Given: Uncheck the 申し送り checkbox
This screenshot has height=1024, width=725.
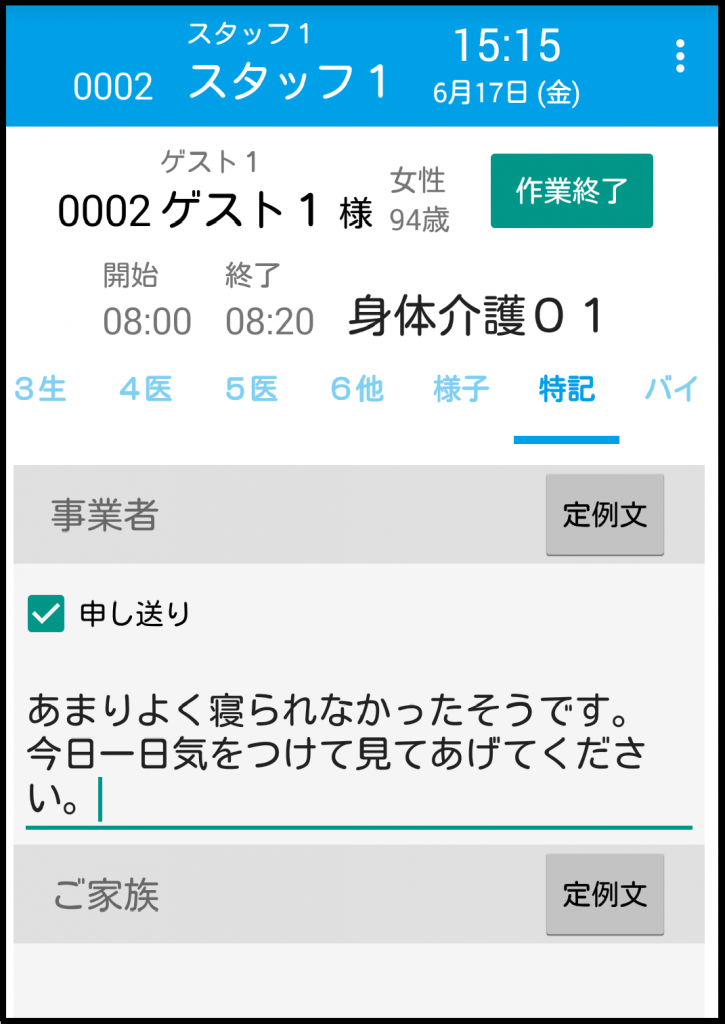Looking at the screenshot, I should [45, 614].
